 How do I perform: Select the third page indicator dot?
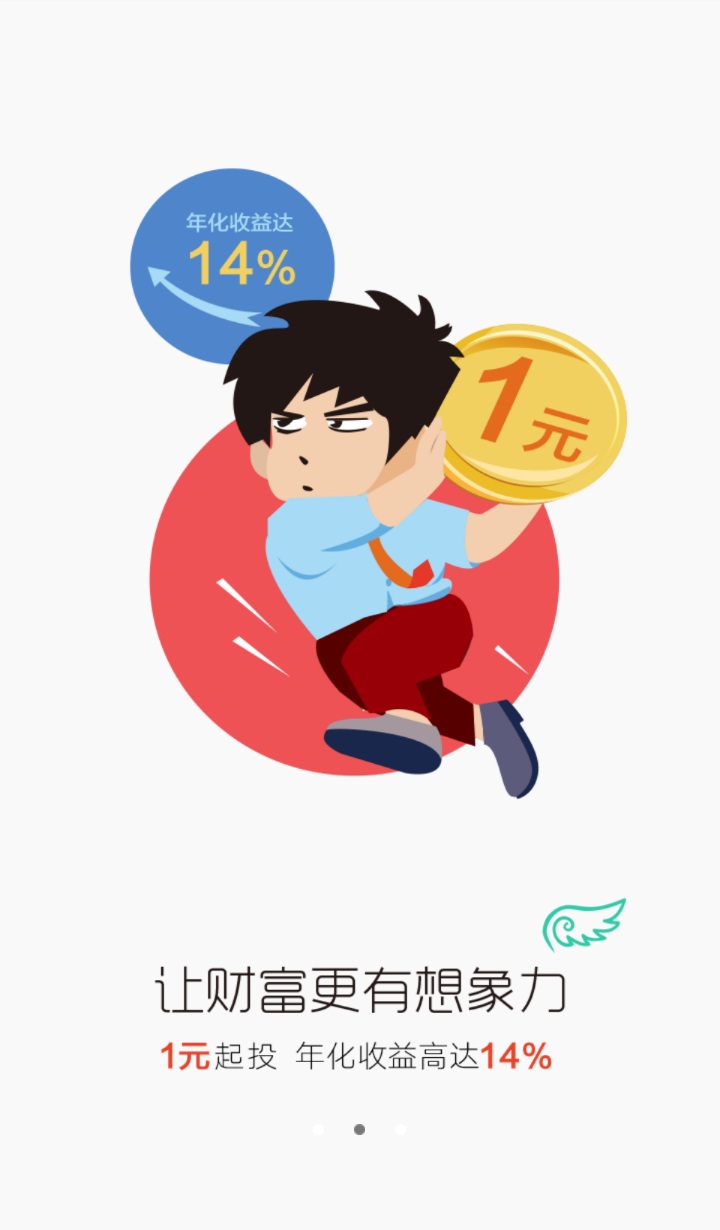click(400, 1129)
